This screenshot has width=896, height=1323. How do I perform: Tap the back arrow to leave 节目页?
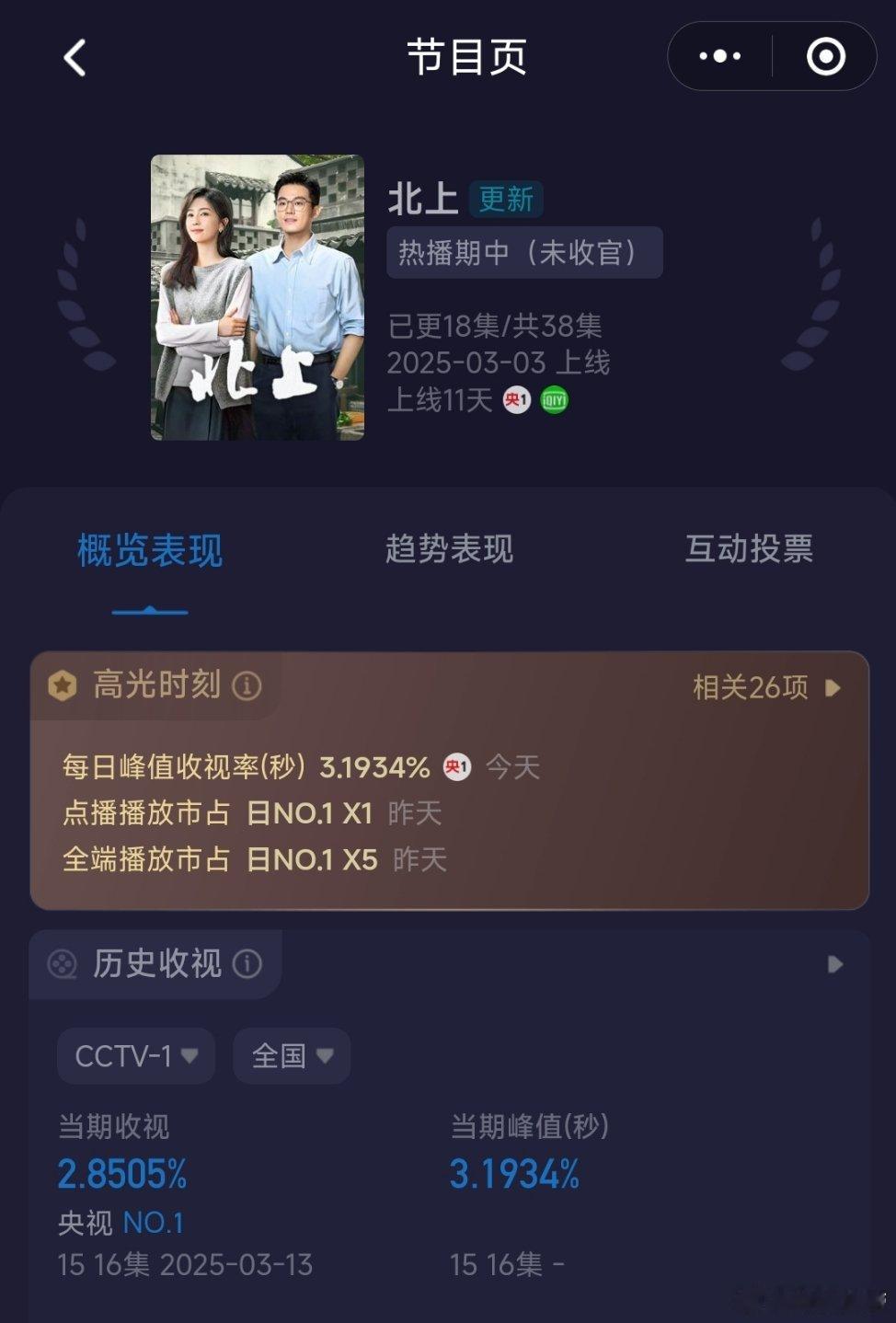tap(74, 56)
